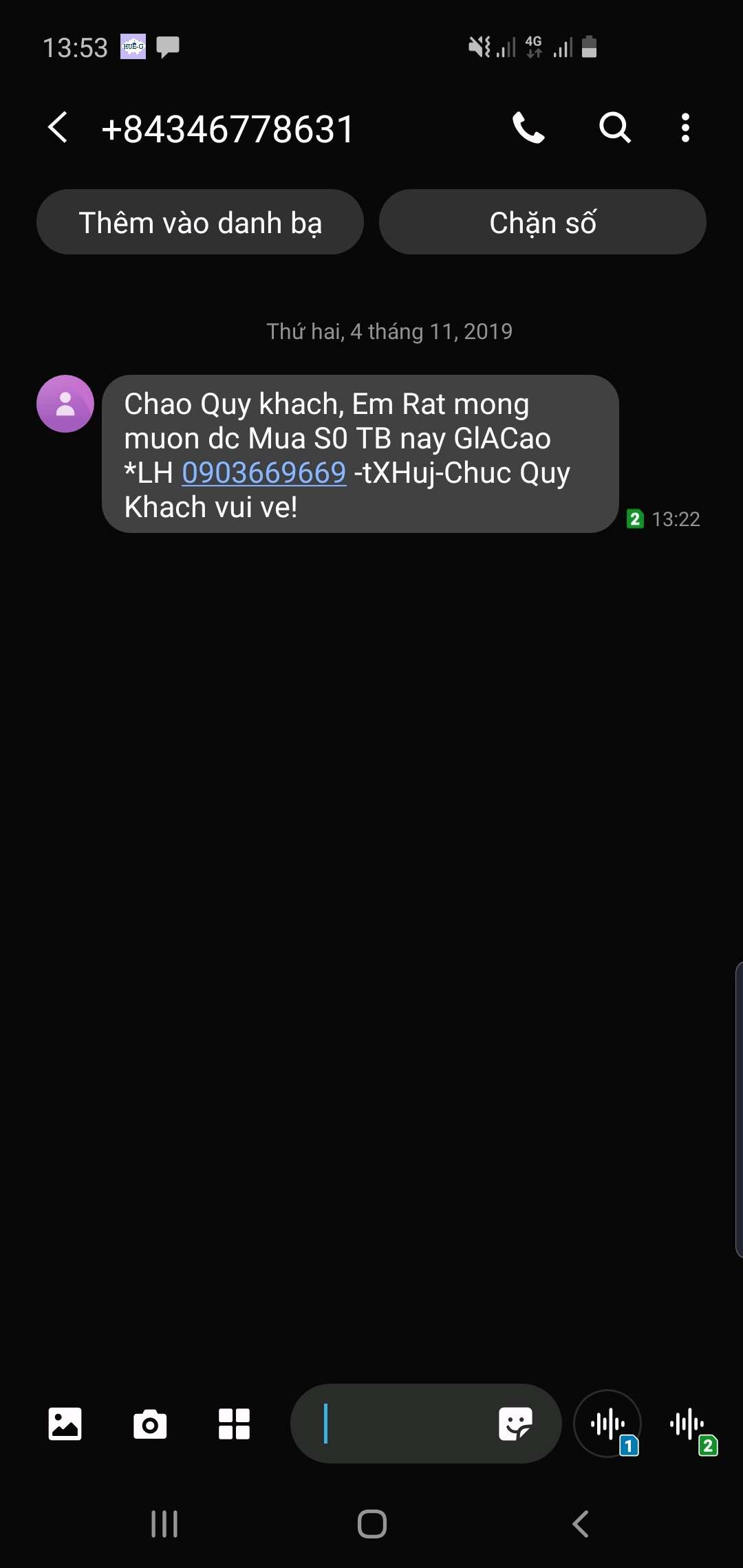Attach a picture from gallery
The width and height of the screenshot is (743, 1568).
pos(65,1424)
